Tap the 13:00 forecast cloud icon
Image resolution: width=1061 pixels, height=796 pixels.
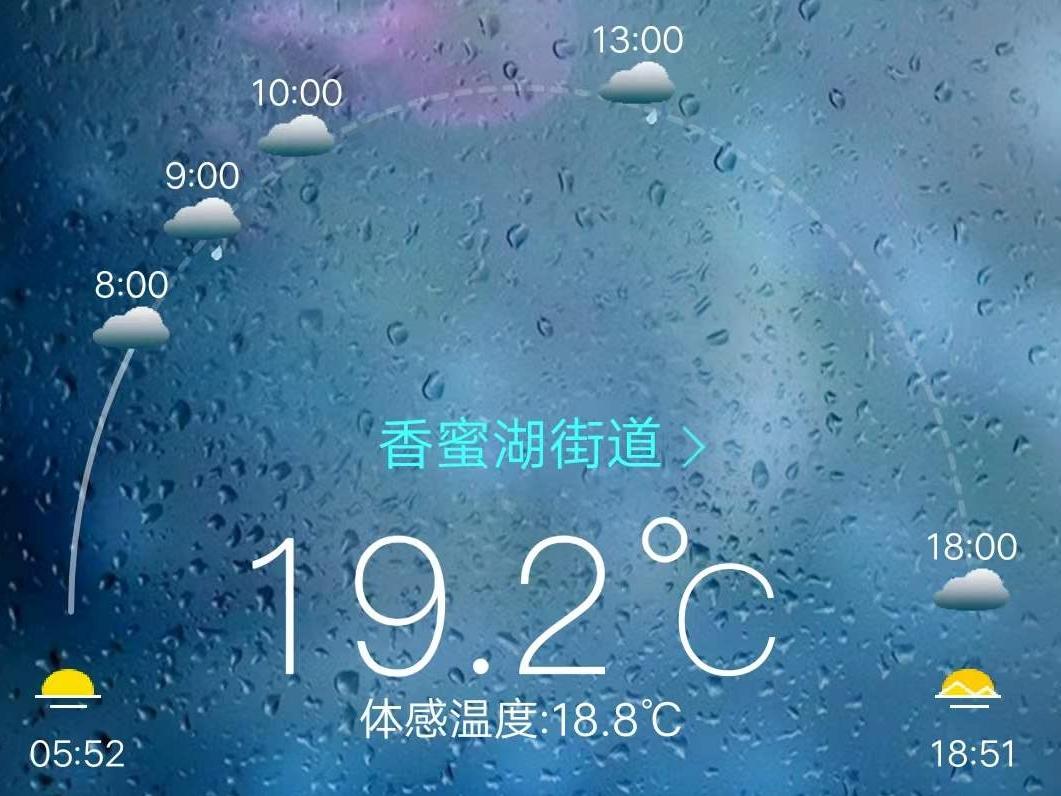tap(637, 84)
